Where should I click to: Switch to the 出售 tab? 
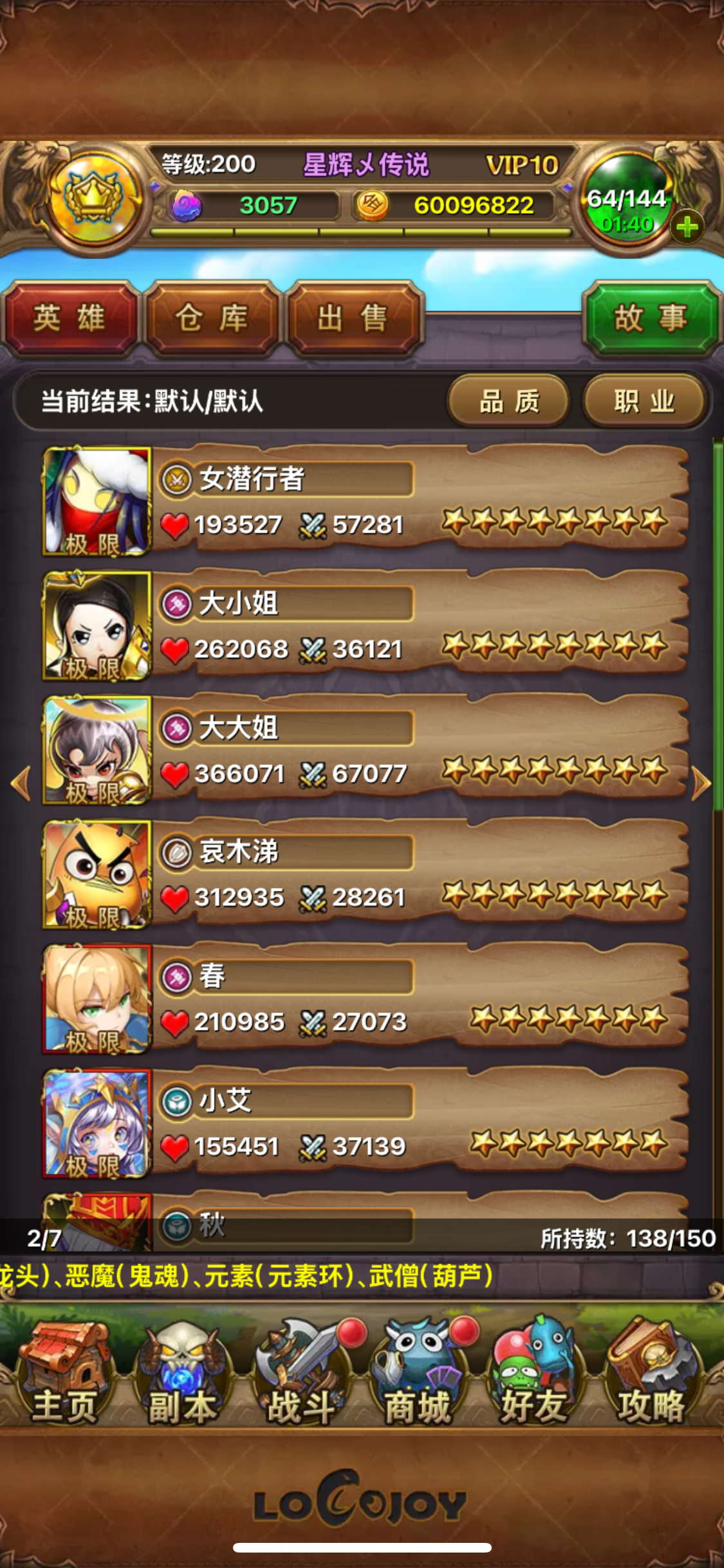coord(353,318)
